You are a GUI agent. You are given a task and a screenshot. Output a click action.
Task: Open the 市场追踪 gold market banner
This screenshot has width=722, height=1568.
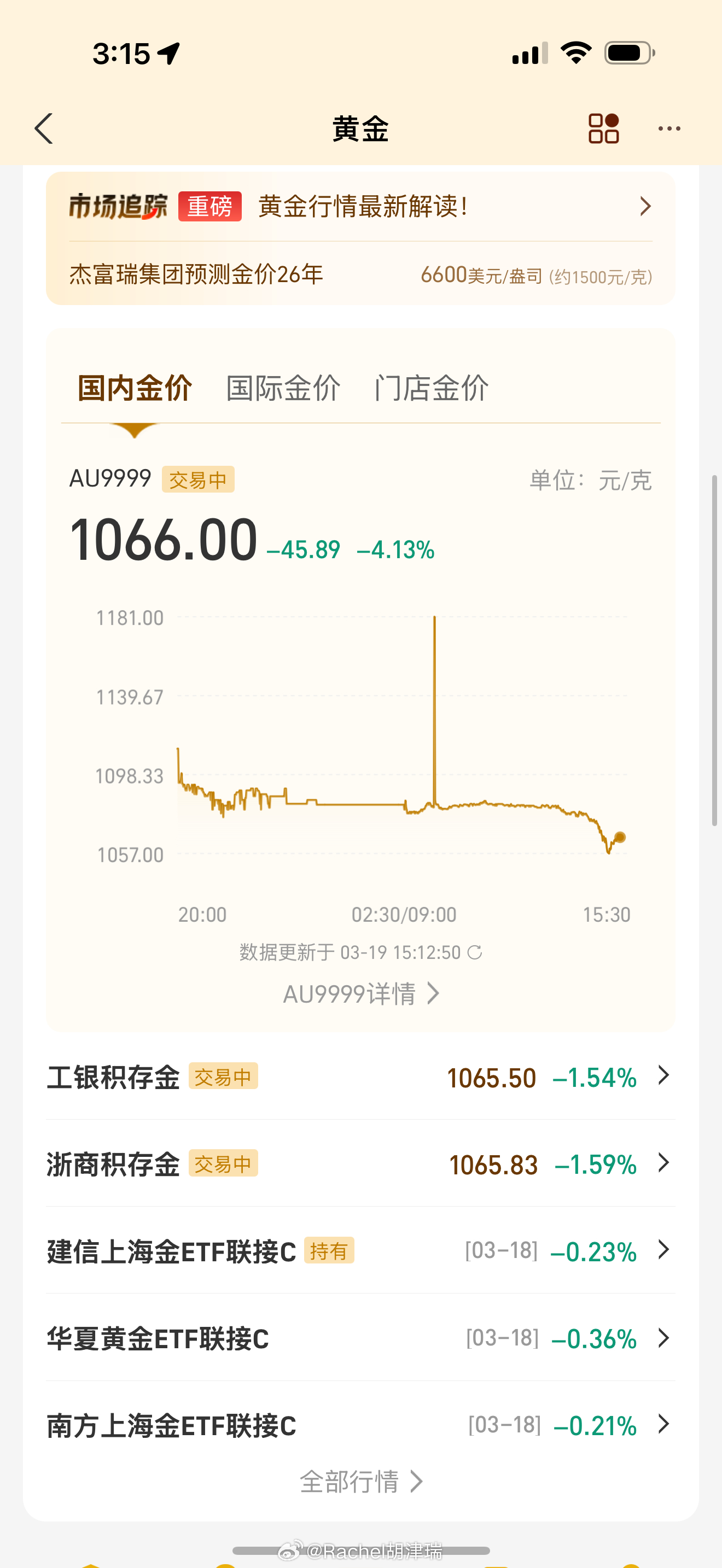[360, 207]
